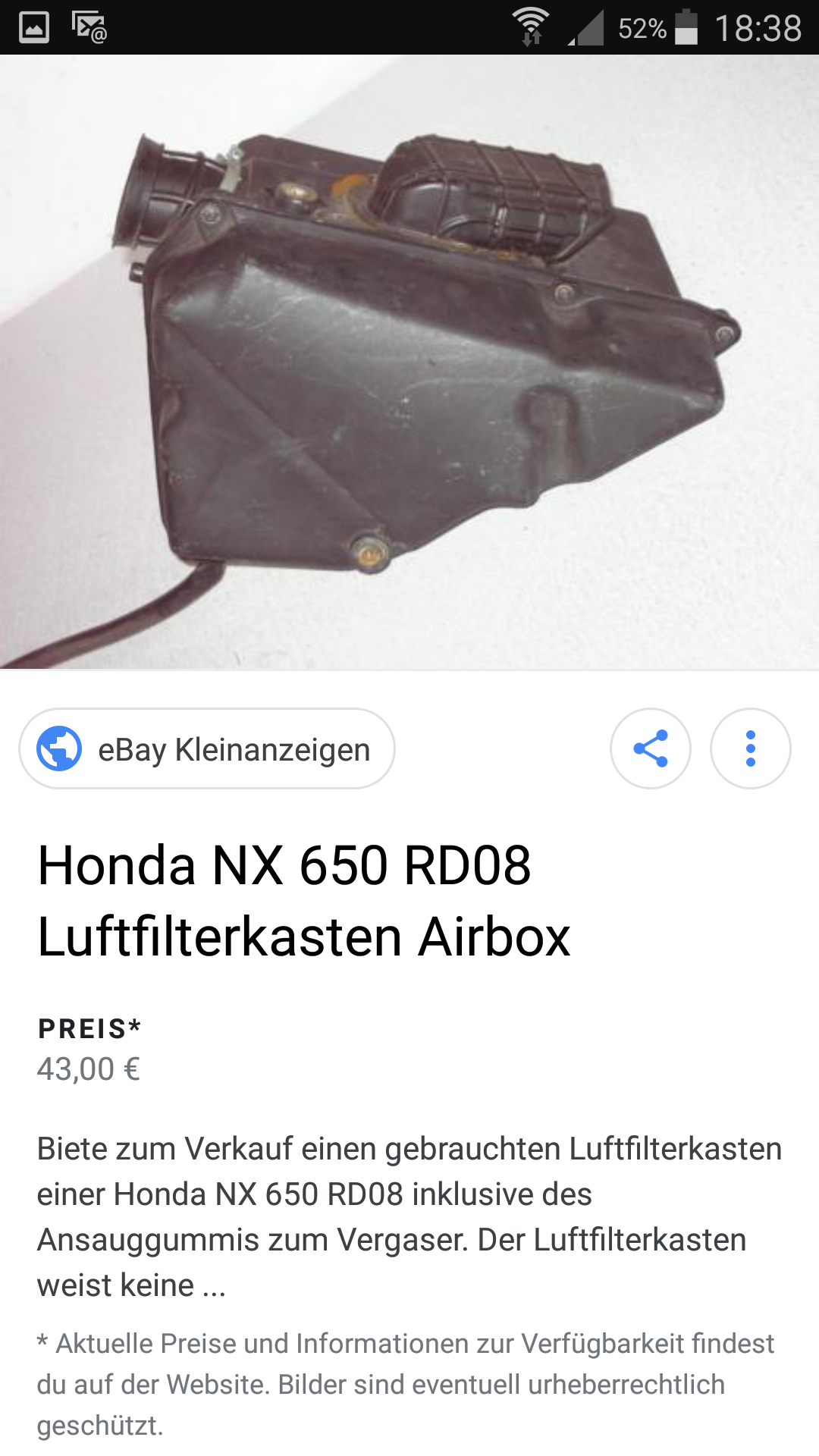Screen dimensions: 819x1456
Task: Share this airbox listing
Action: [x=651, y=748]
